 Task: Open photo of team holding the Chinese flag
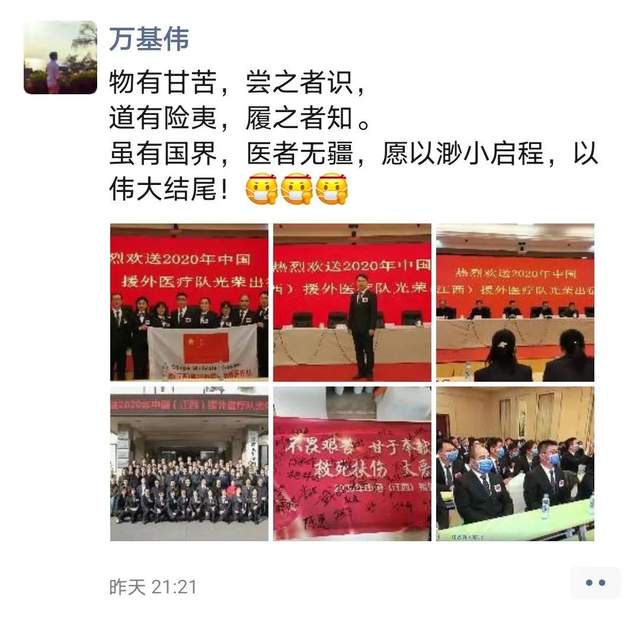(x=189, y=302)
